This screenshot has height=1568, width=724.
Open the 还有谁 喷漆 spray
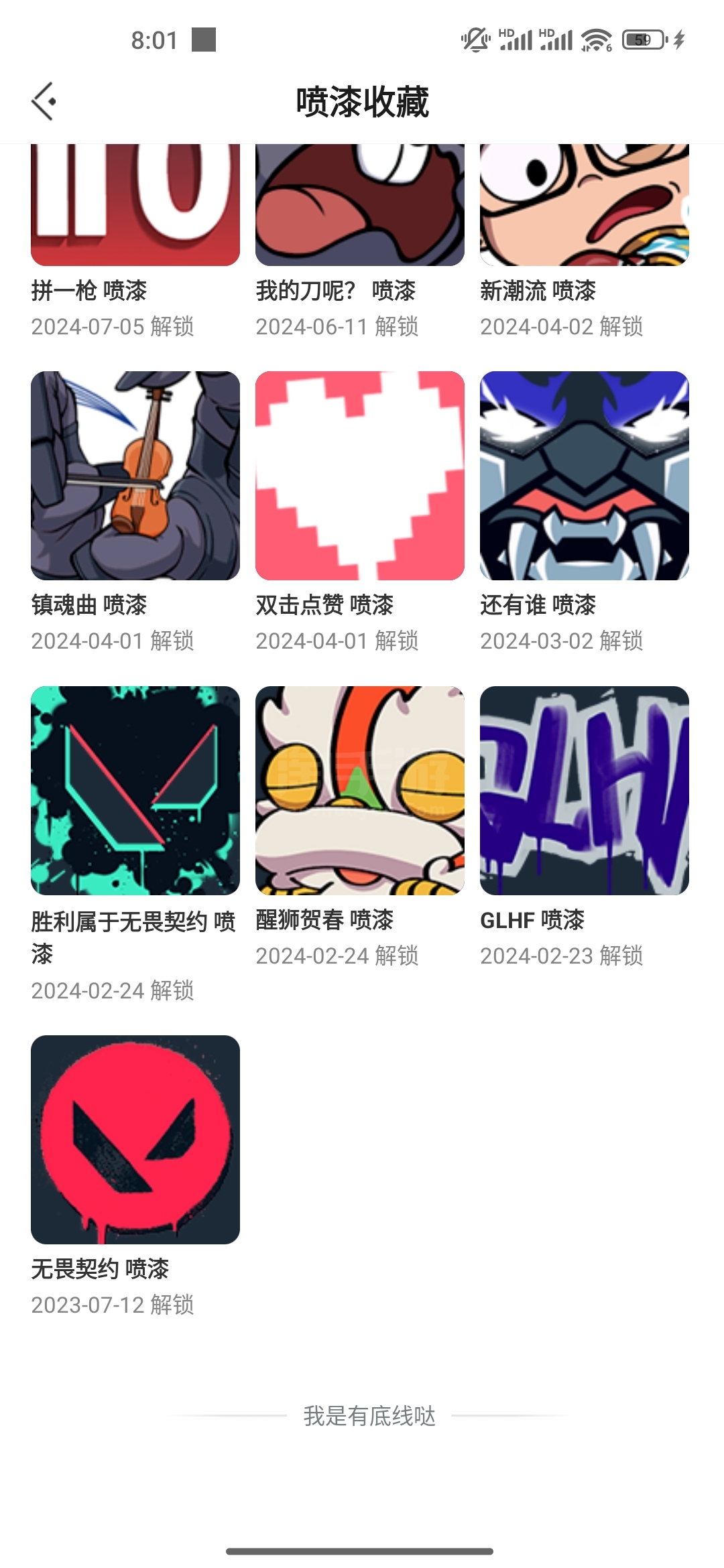[x=585, y=476]
